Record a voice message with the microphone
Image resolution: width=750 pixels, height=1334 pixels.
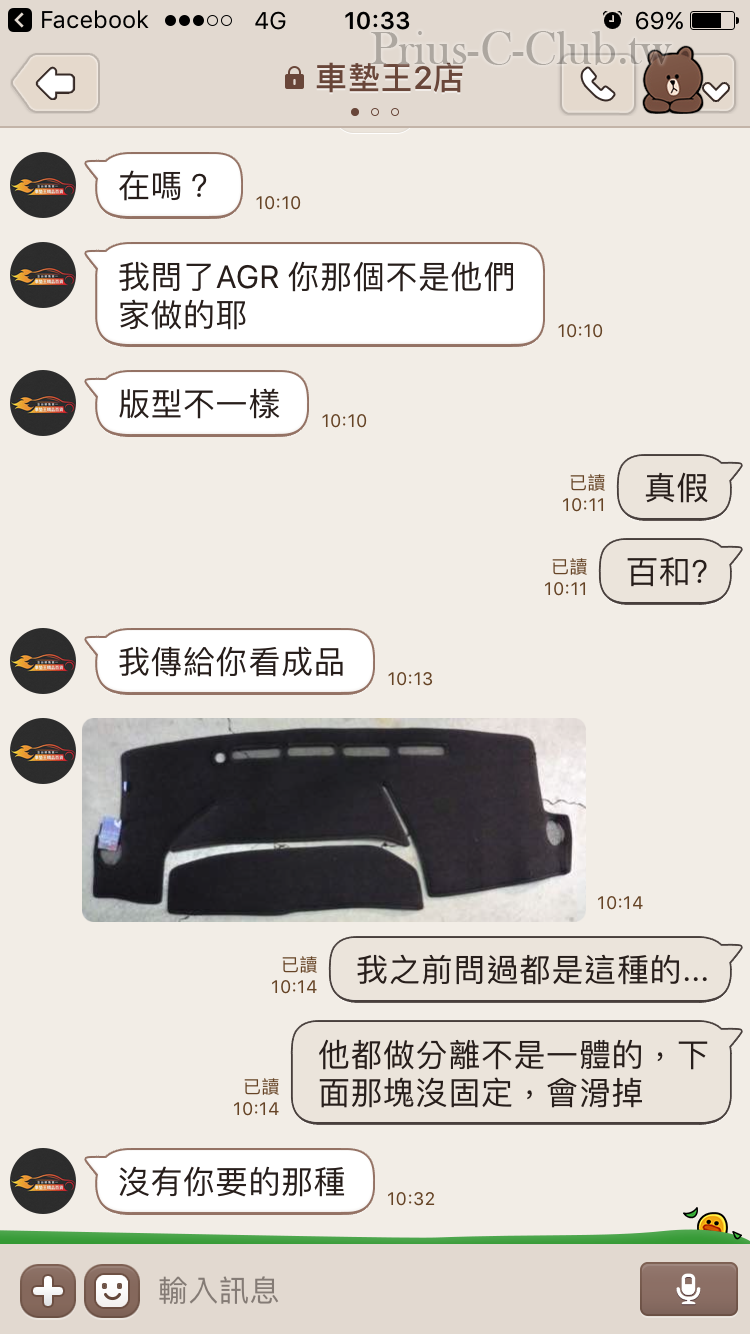688,1289
